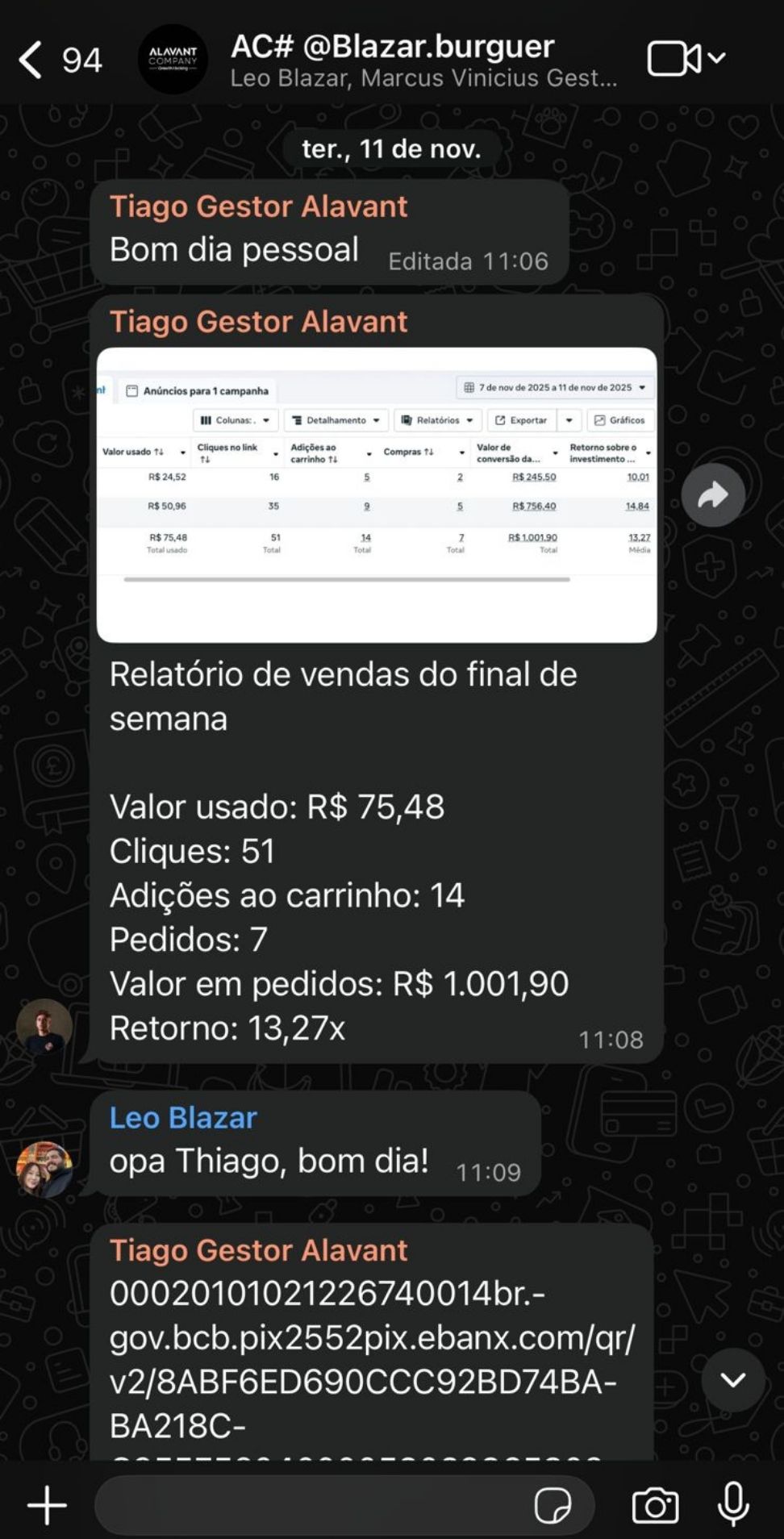View Tiago Gestor Alavant's avatar
The height and width of the screenshot is (1539, 784).
pos(44,1027)
